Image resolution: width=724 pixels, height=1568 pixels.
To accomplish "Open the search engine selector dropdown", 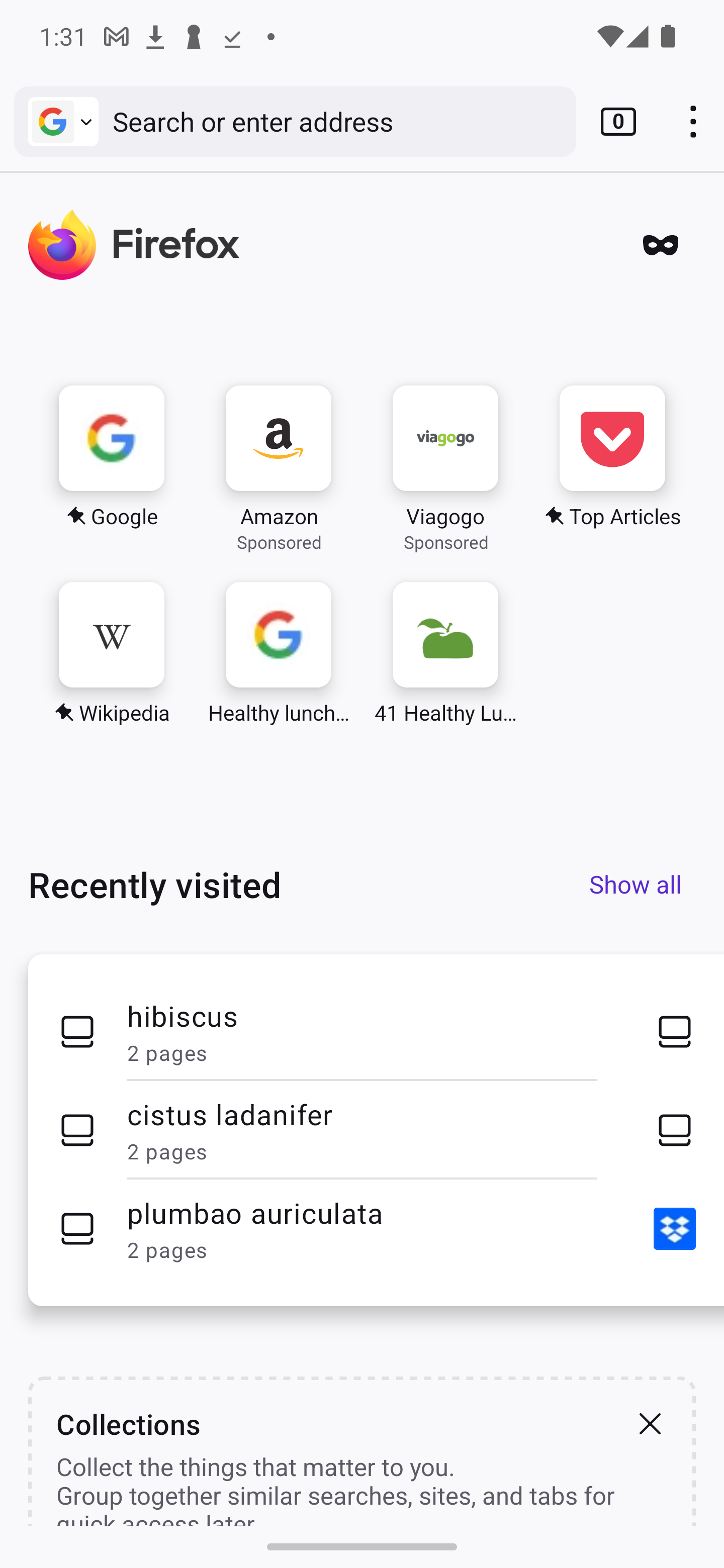I will pos(63,122).
